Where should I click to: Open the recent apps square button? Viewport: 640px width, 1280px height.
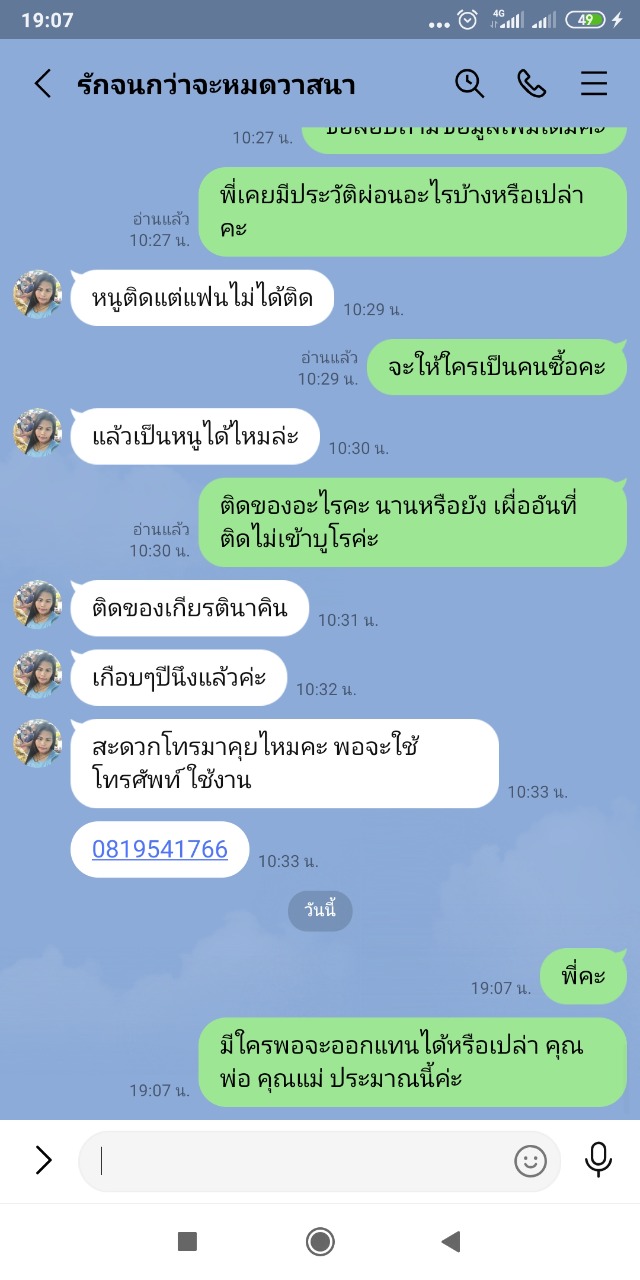(x=187, y=1242)
